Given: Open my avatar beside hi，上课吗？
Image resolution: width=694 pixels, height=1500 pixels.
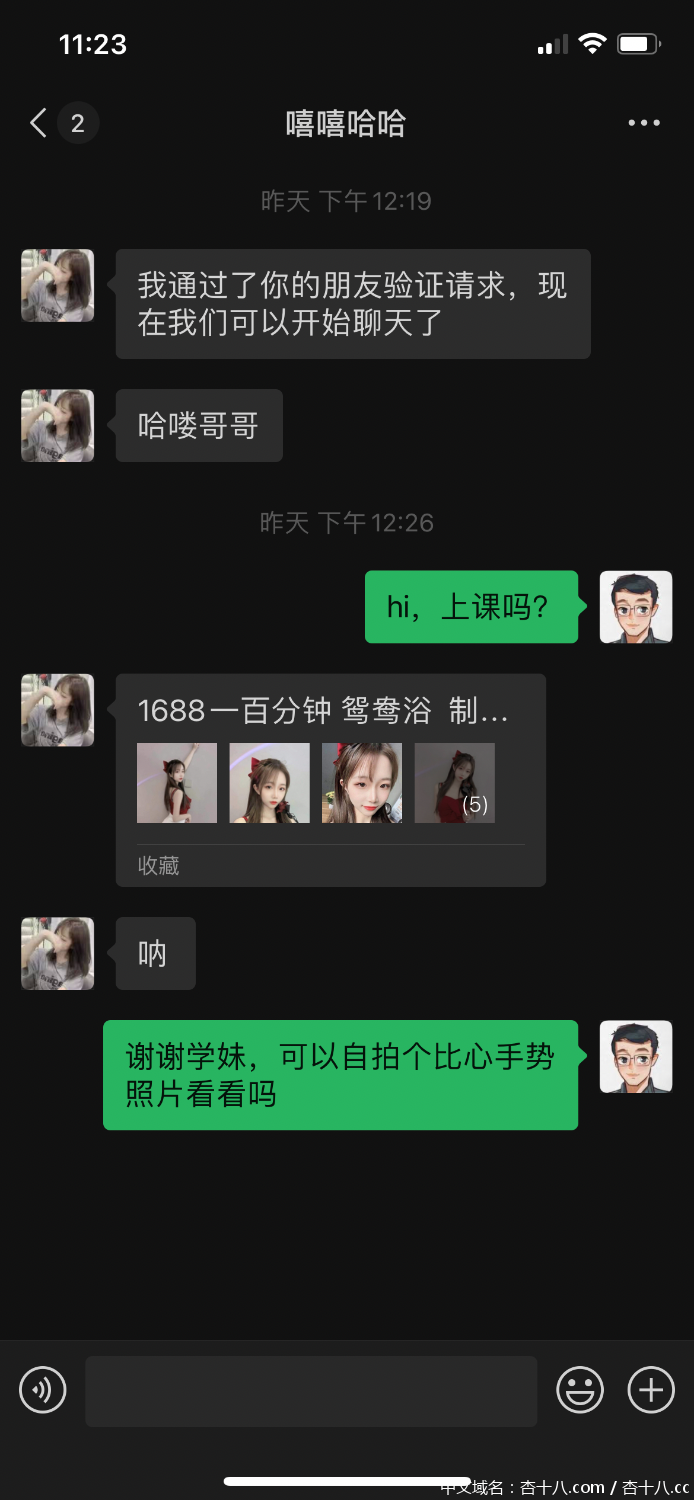Looking at the screenshot, I should (x=636, y=607).
